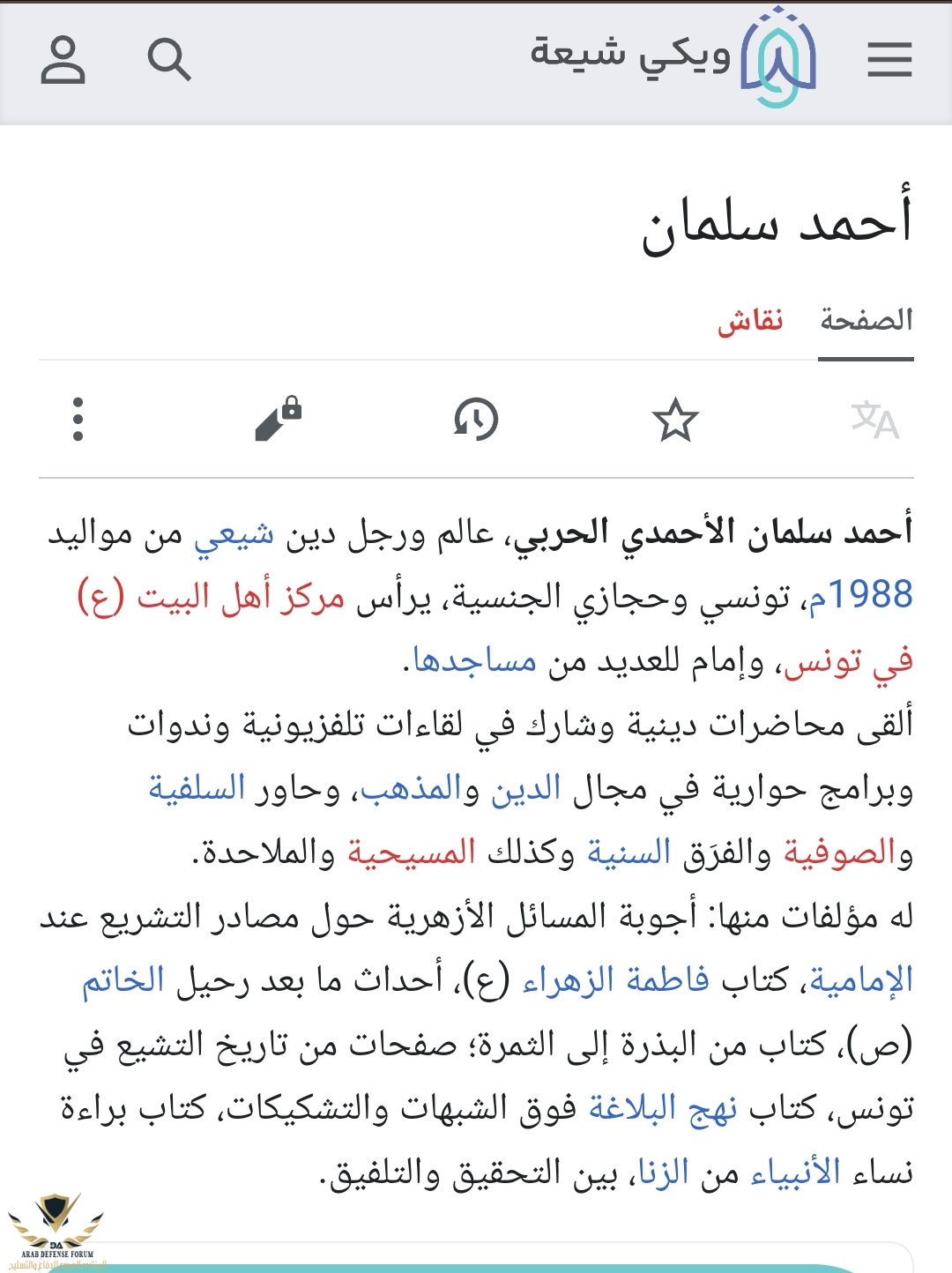Screen dimensions: 952x1273
Task: Tap the locked edit pencil icon
Action: (278, 420)
